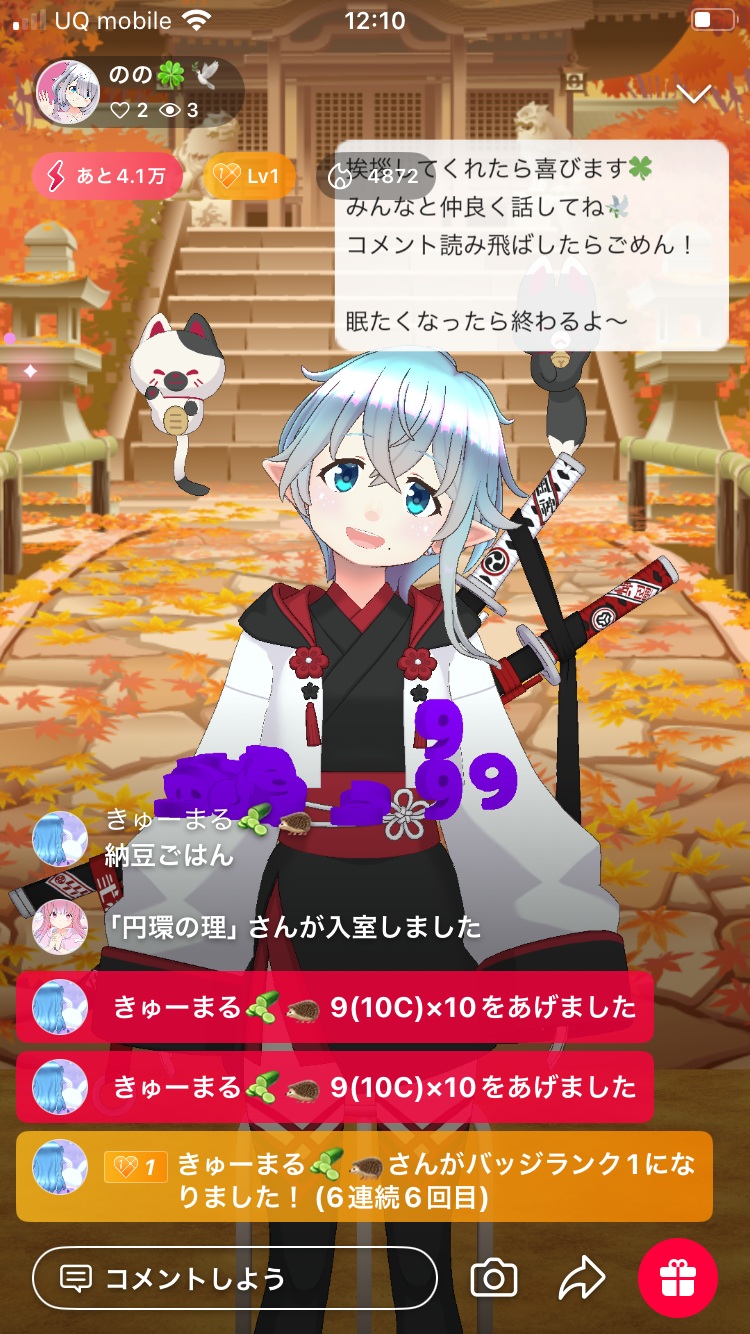Share this live stream
The height and width of the screenshot is (1334, 750).
(582, 1277)
